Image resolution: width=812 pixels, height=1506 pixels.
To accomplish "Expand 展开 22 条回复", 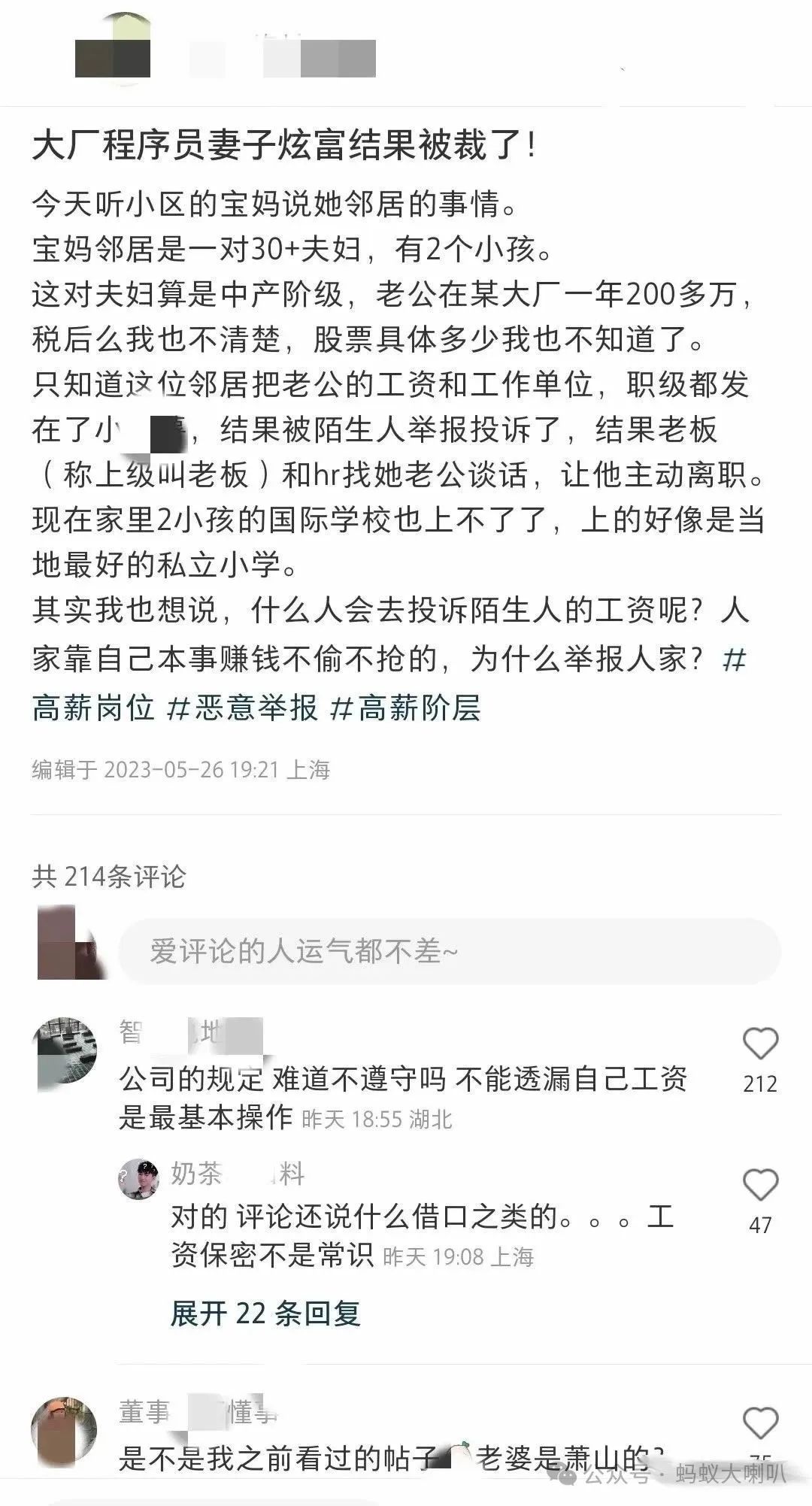I will (265, 1314).
